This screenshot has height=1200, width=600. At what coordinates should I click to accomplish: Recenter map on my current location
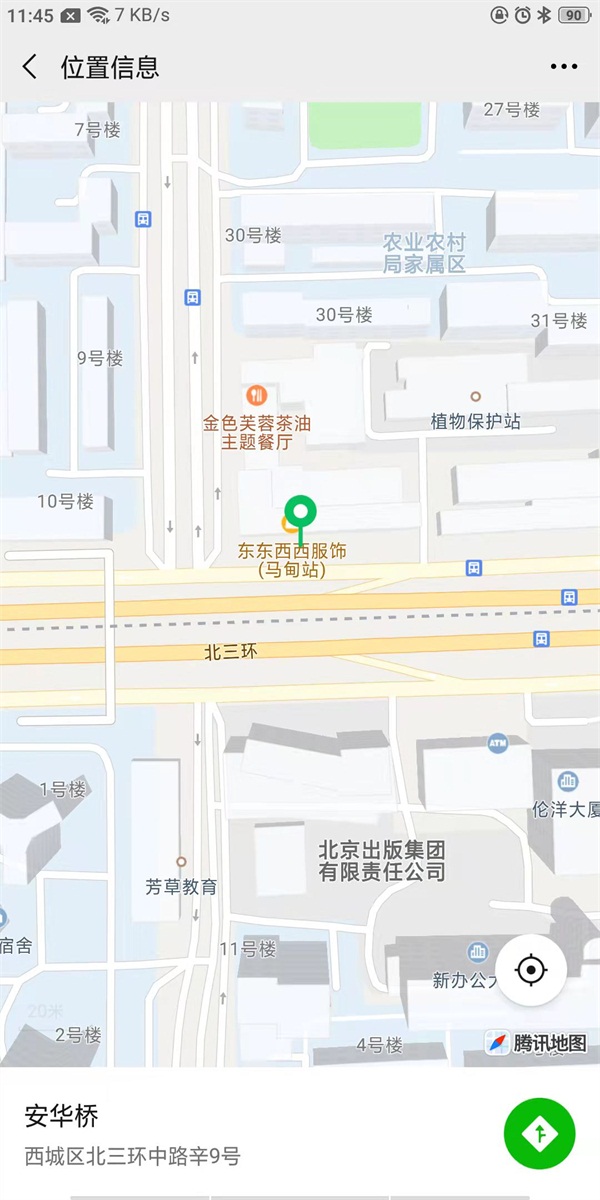531,969
